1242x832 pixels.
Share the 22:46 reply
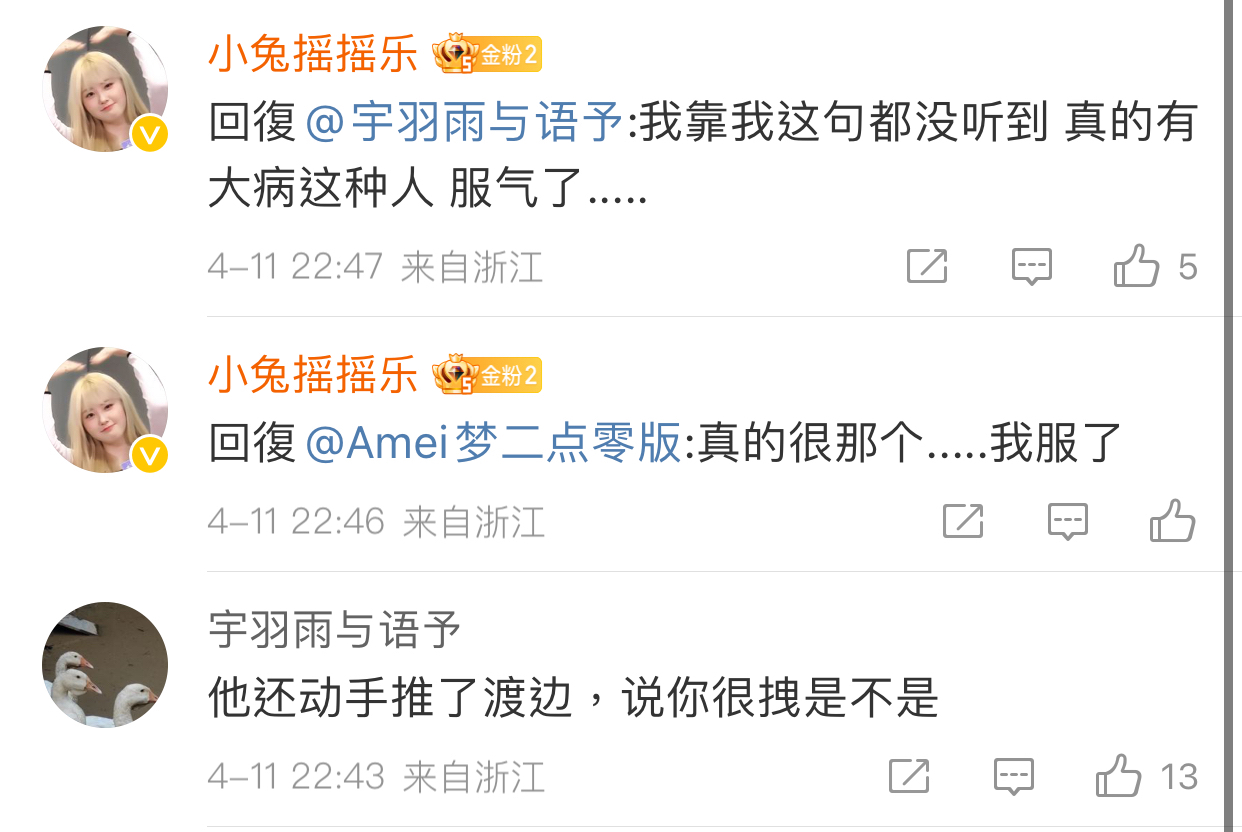coord(963,521)
